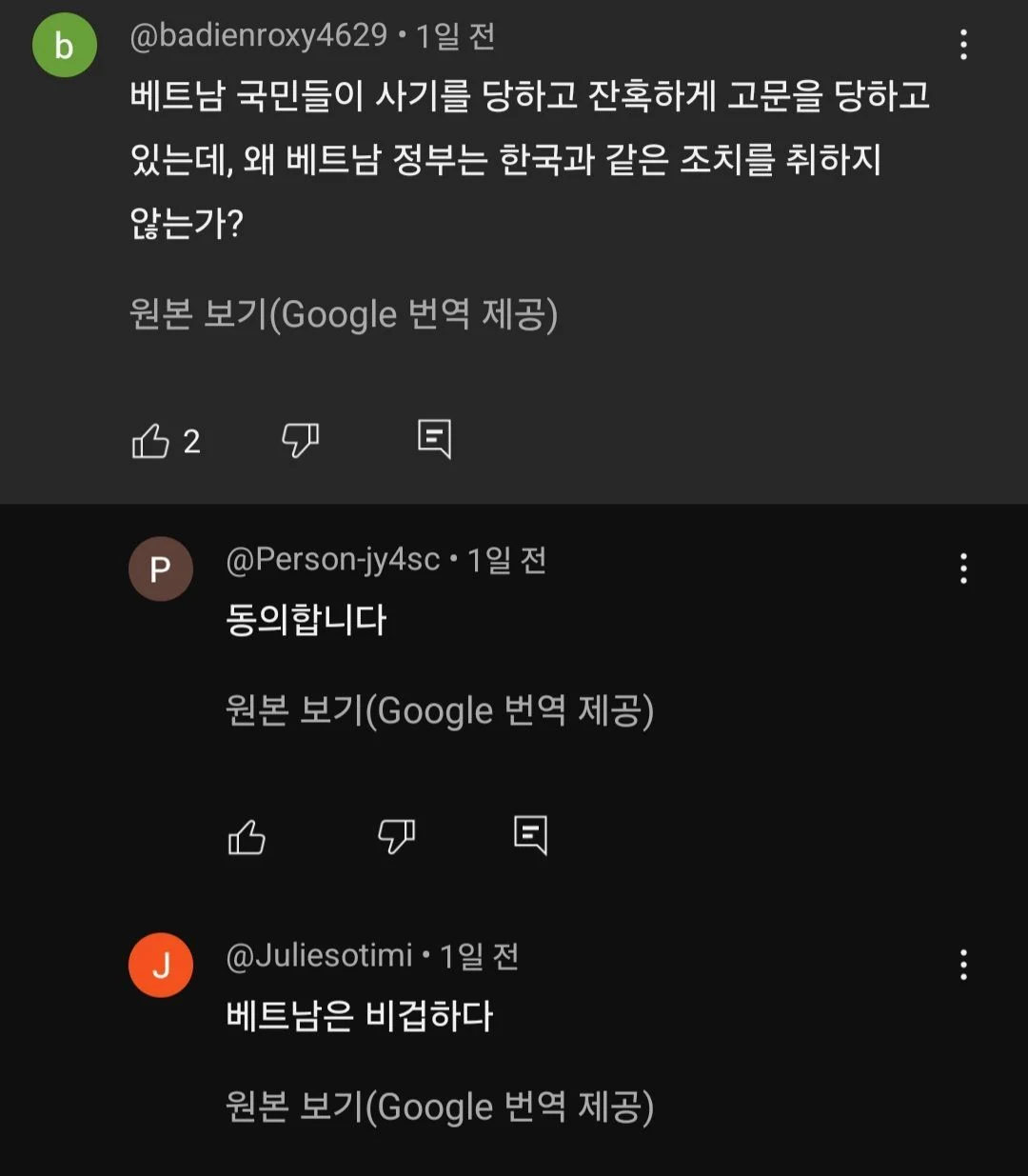Open more options for @Juliesotimi's reply
The image size is (1028, 1176).
click(963, 965)
